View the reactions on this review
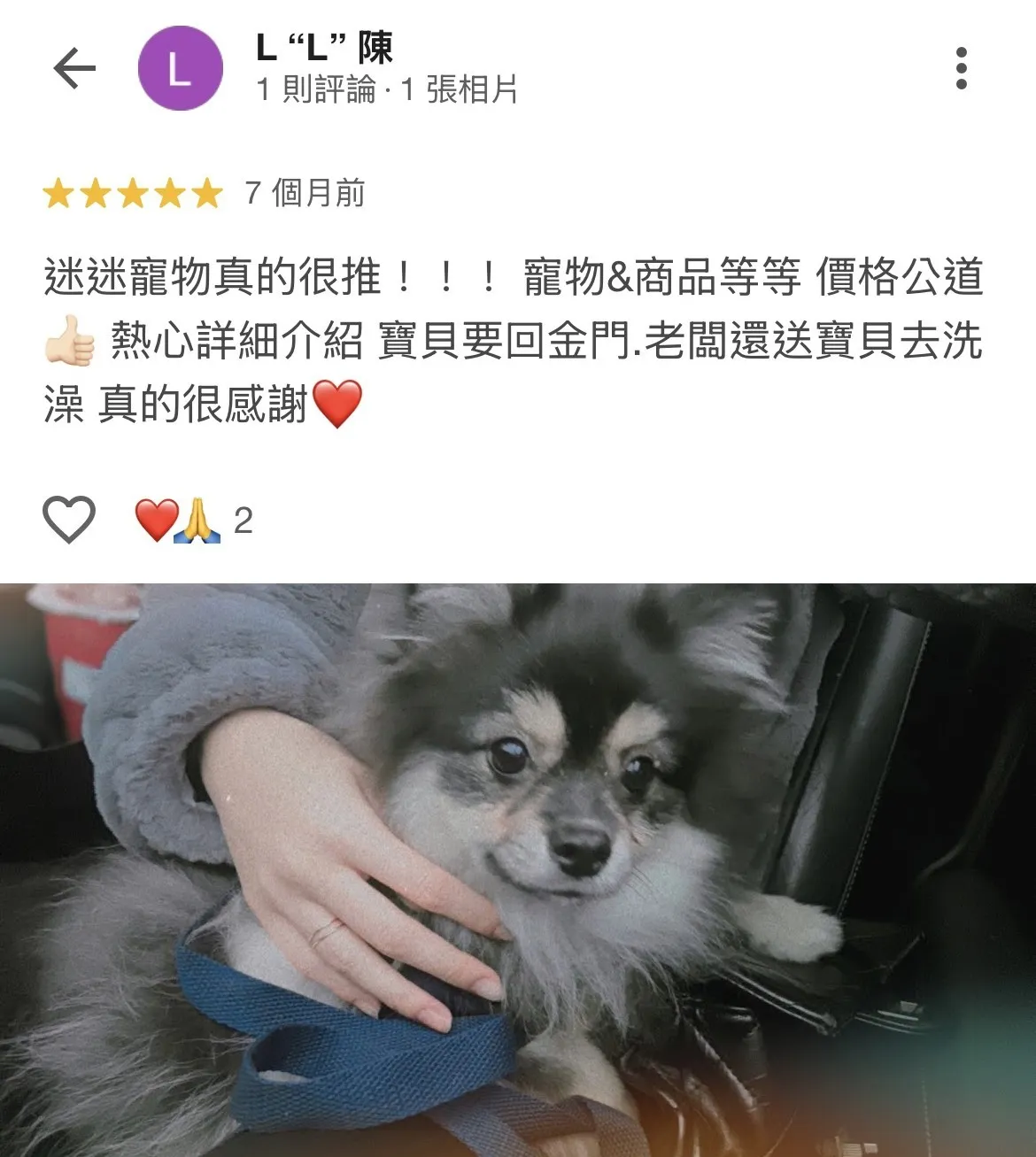Image resolution: width=1036 pixels, height=1157 pixels. [193, 521]
